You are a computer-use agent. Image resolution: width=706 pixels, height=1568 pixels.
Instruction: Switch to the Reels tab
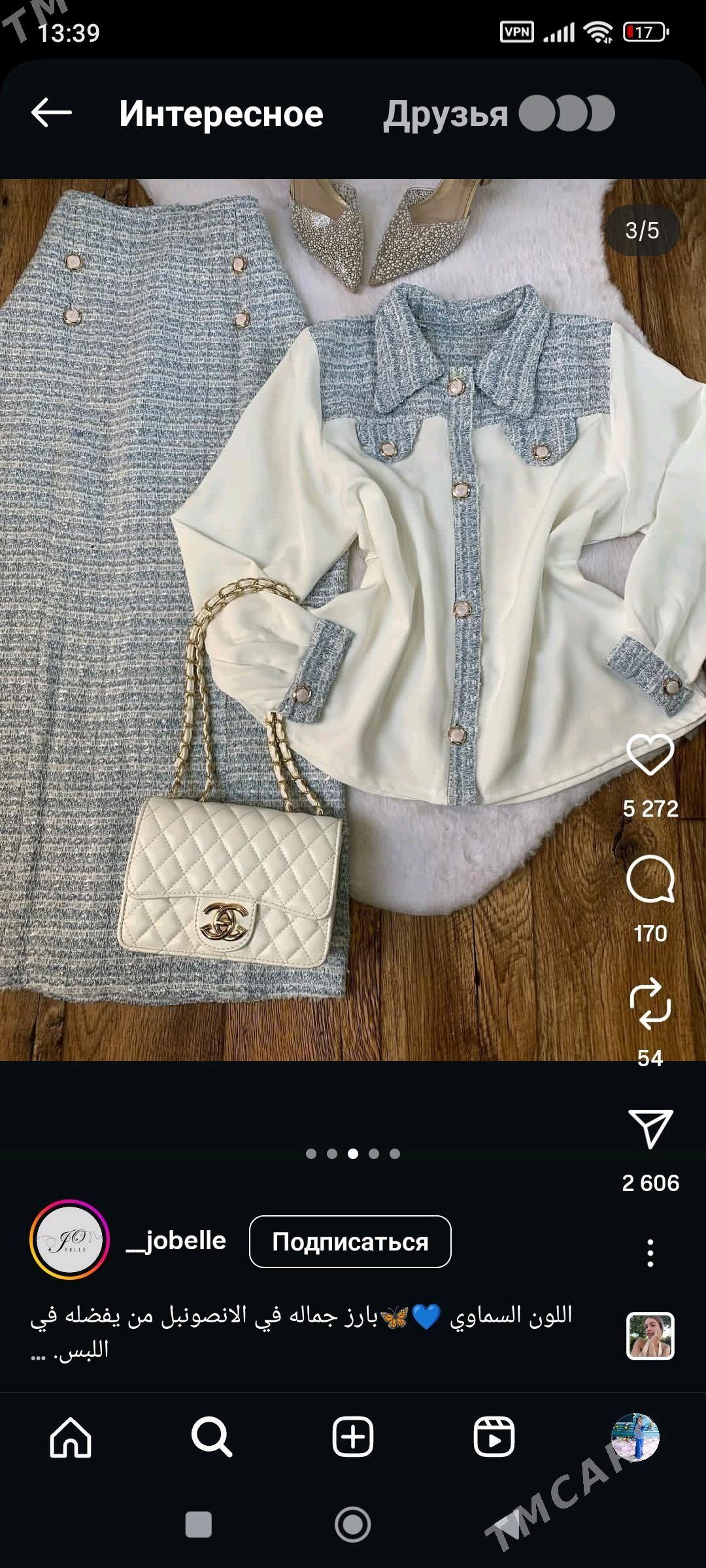coord(494,1437)
